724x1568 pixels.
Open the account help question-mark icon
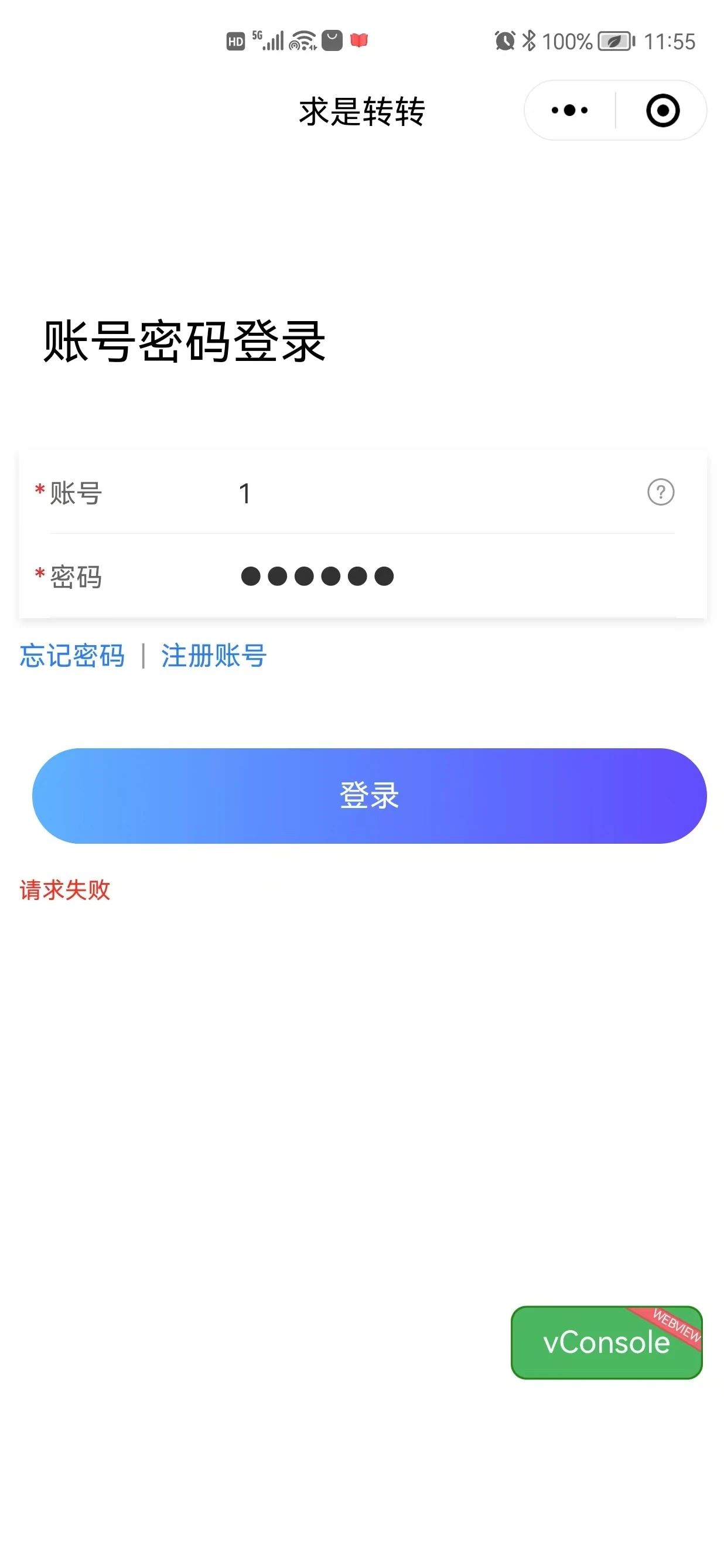(661, 492)
